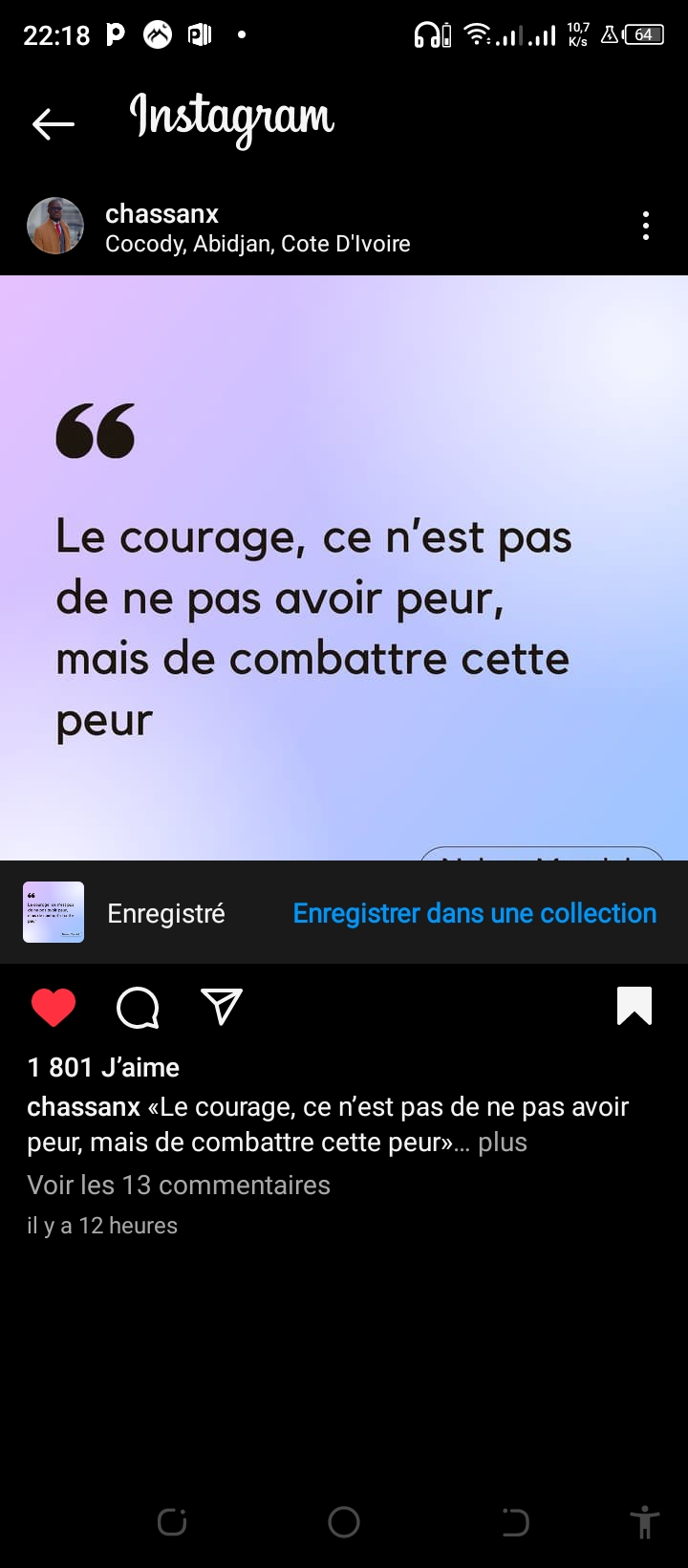Image resolution: width=688 pixels, height=1568 pixels.
Task: Unlike the post with the red heart
Action: coord(54,1007)
